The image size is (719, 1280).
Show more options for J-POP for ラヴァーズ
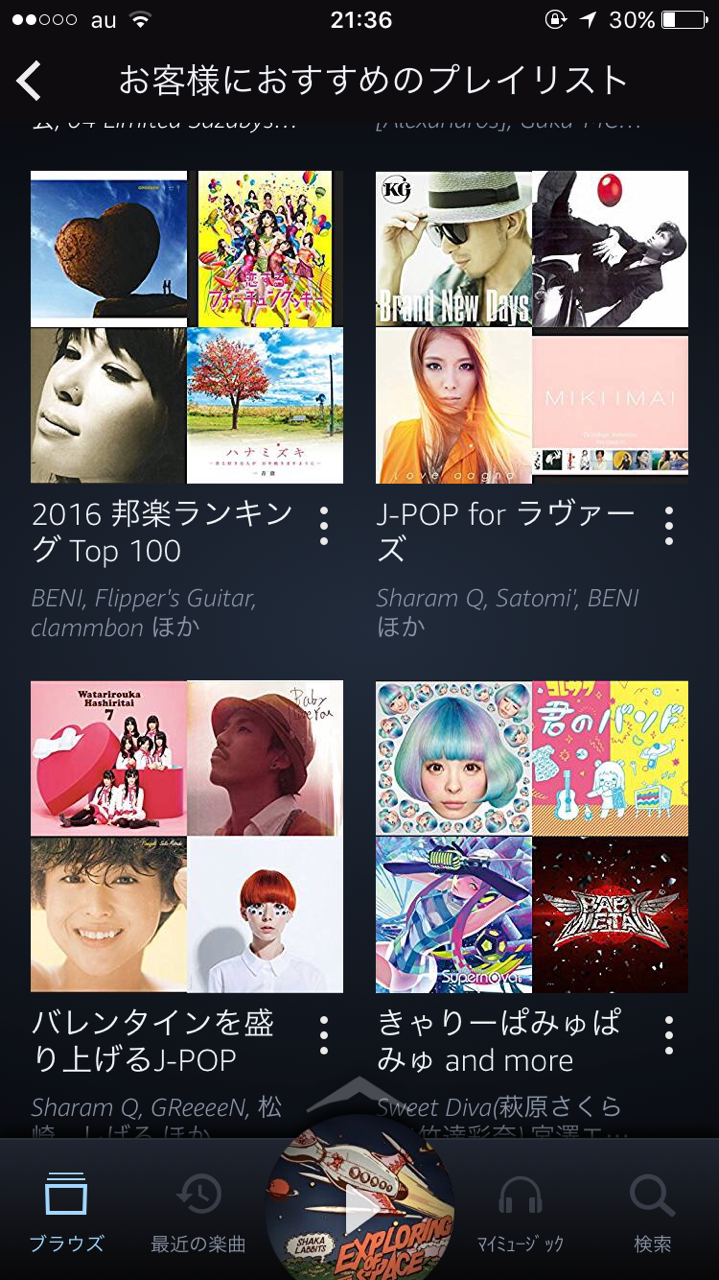(668, 526)
